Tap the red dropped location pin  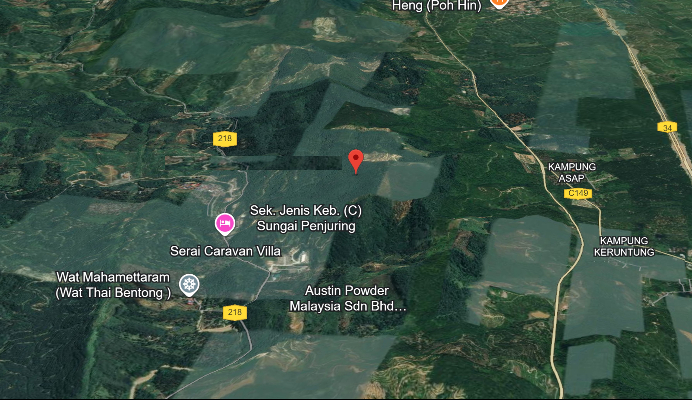coord(355,159)
